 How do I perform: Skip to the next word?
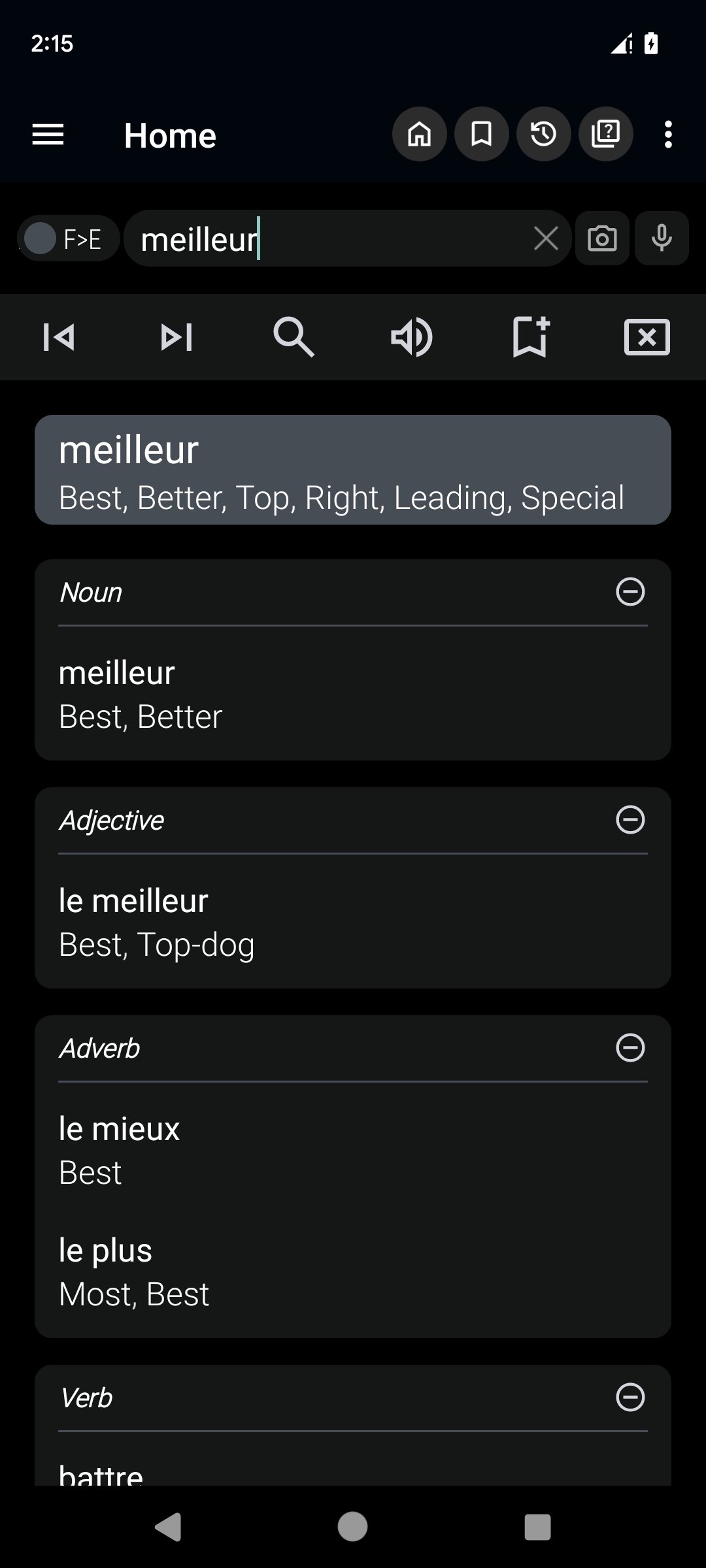pos(176,337)
